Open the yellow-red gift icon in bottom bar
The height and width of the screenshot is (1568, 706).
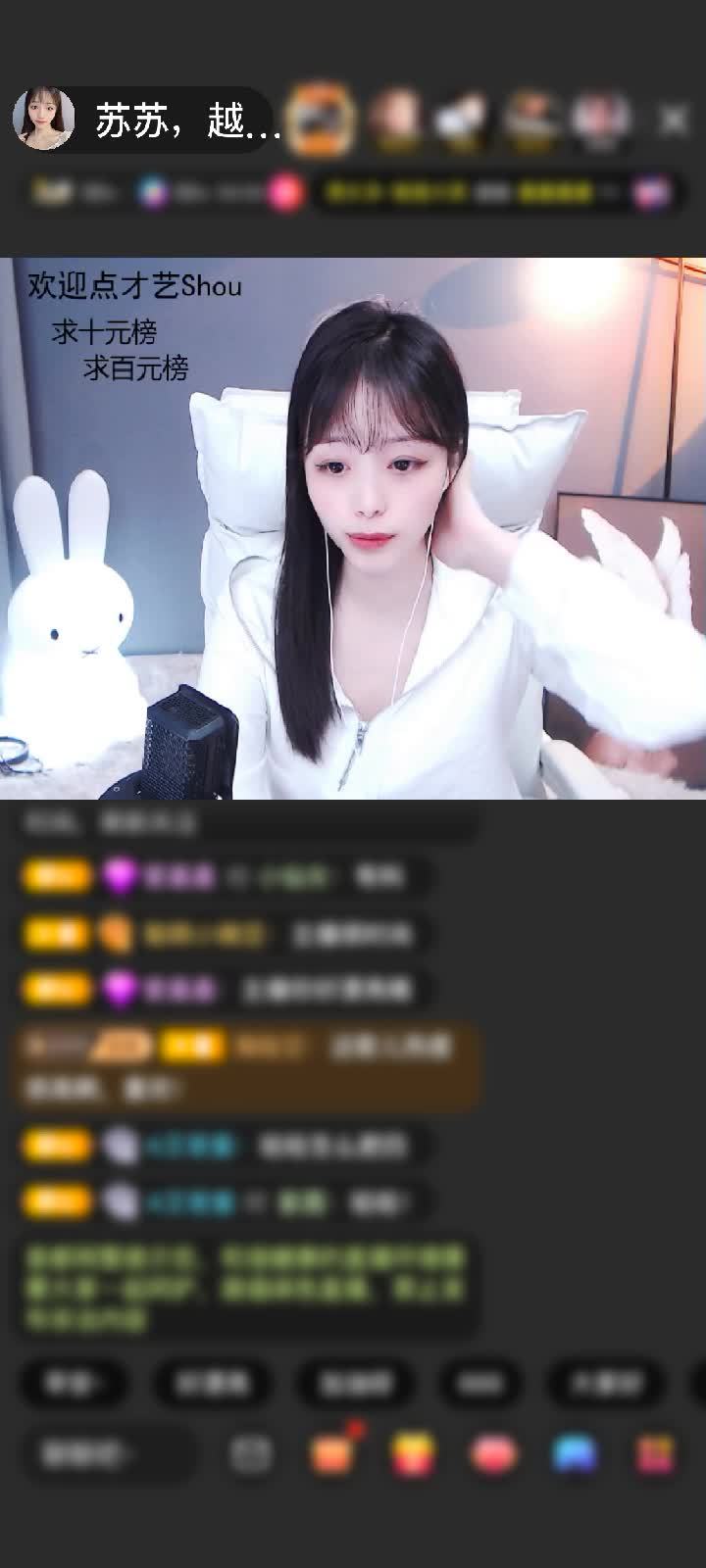point(413,1454)
